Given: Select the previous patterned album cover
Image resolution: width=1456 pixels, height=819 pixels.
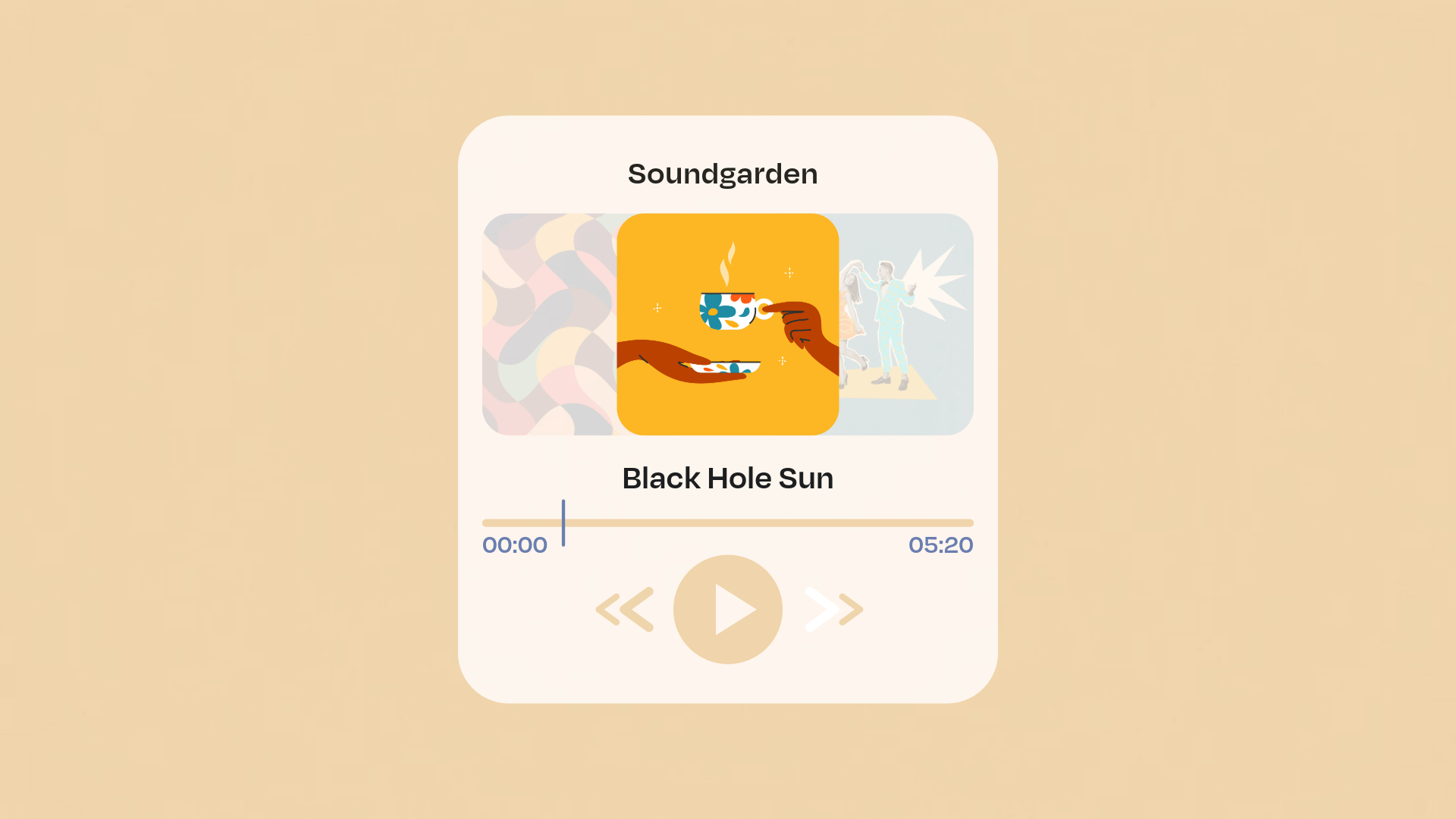Looking at the screenshot, I should coord(549,325).
